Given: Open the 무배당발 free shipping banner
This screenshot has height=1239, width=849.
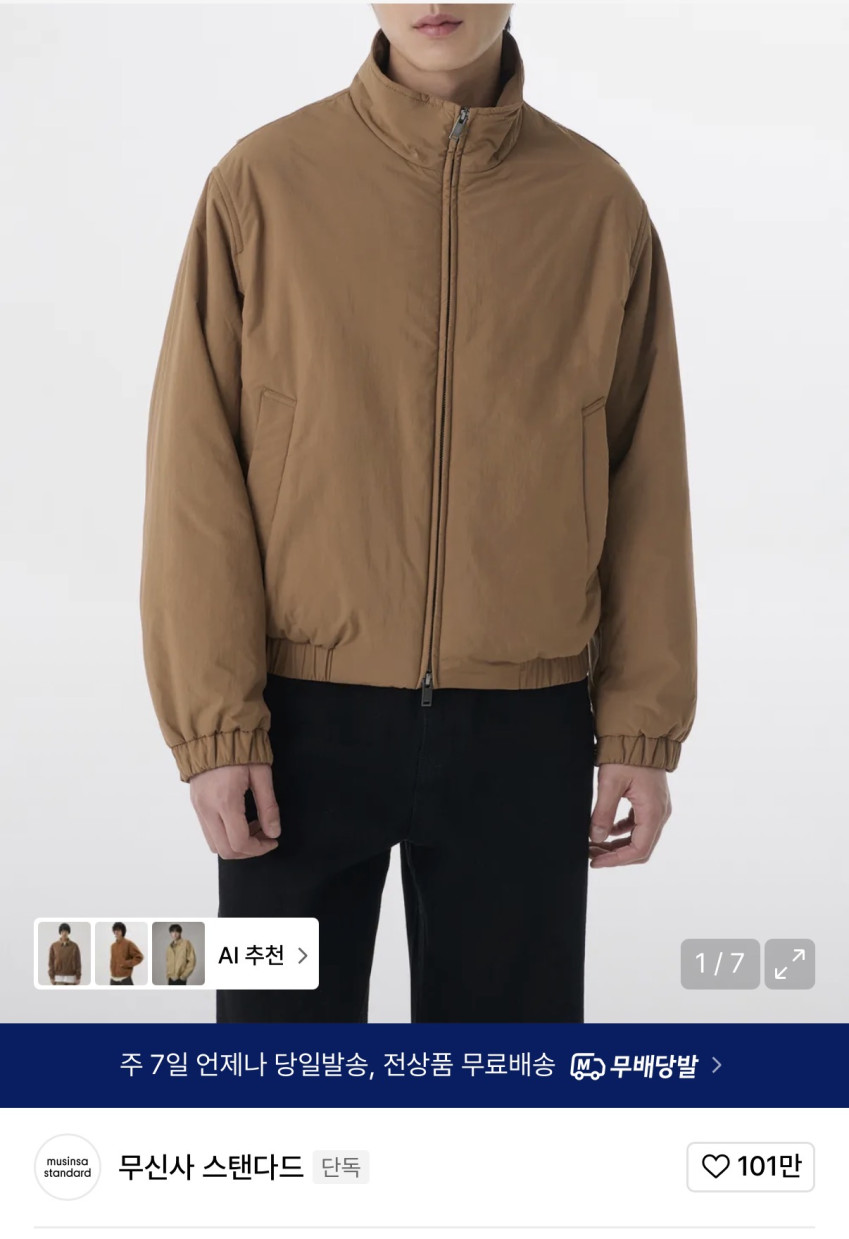Looking at the screenshot, I should (x=424, y=1065).
